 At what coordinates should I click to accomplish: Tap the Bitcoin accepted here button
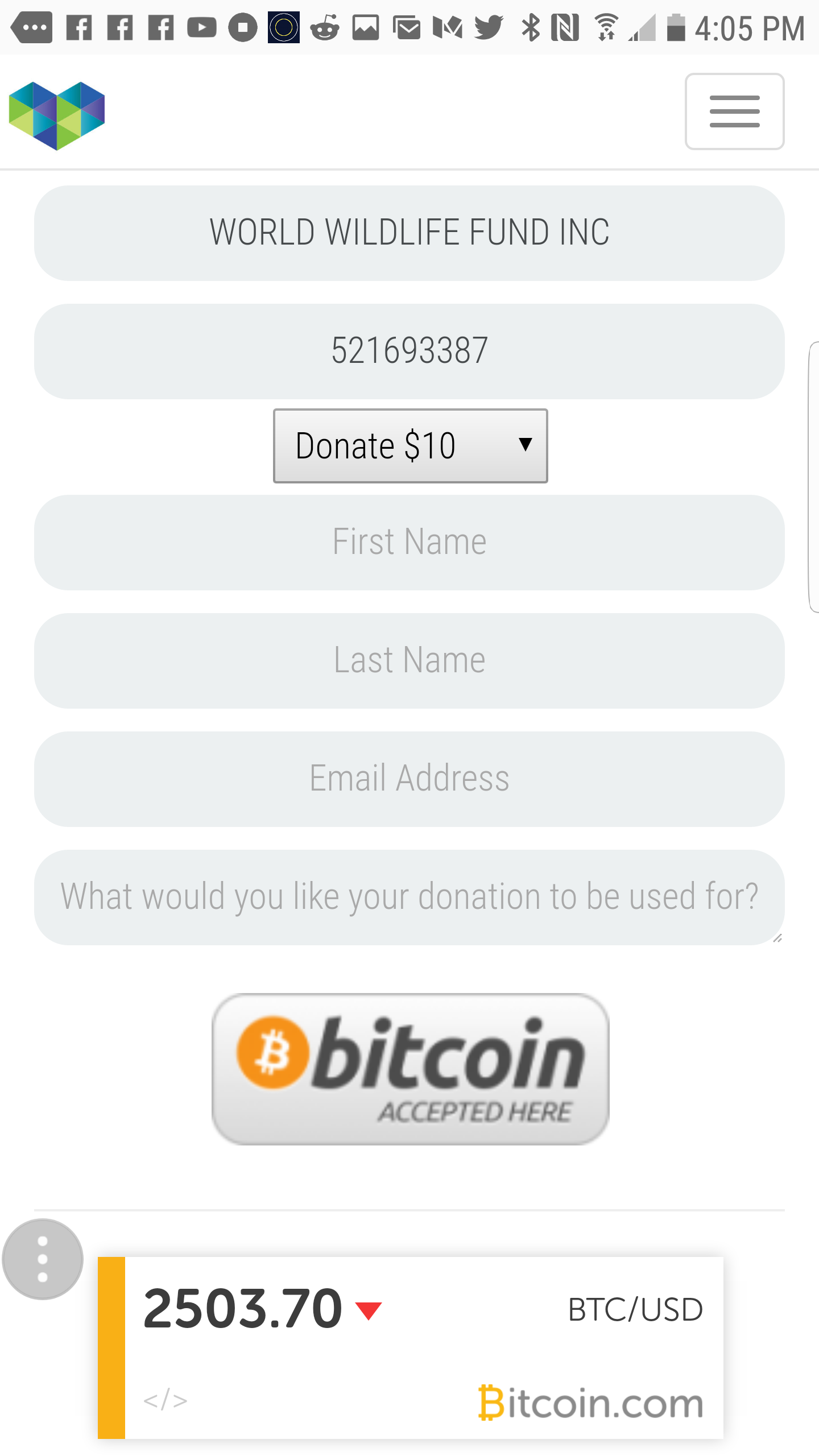pyautogui.click(x=410, y=1069)
